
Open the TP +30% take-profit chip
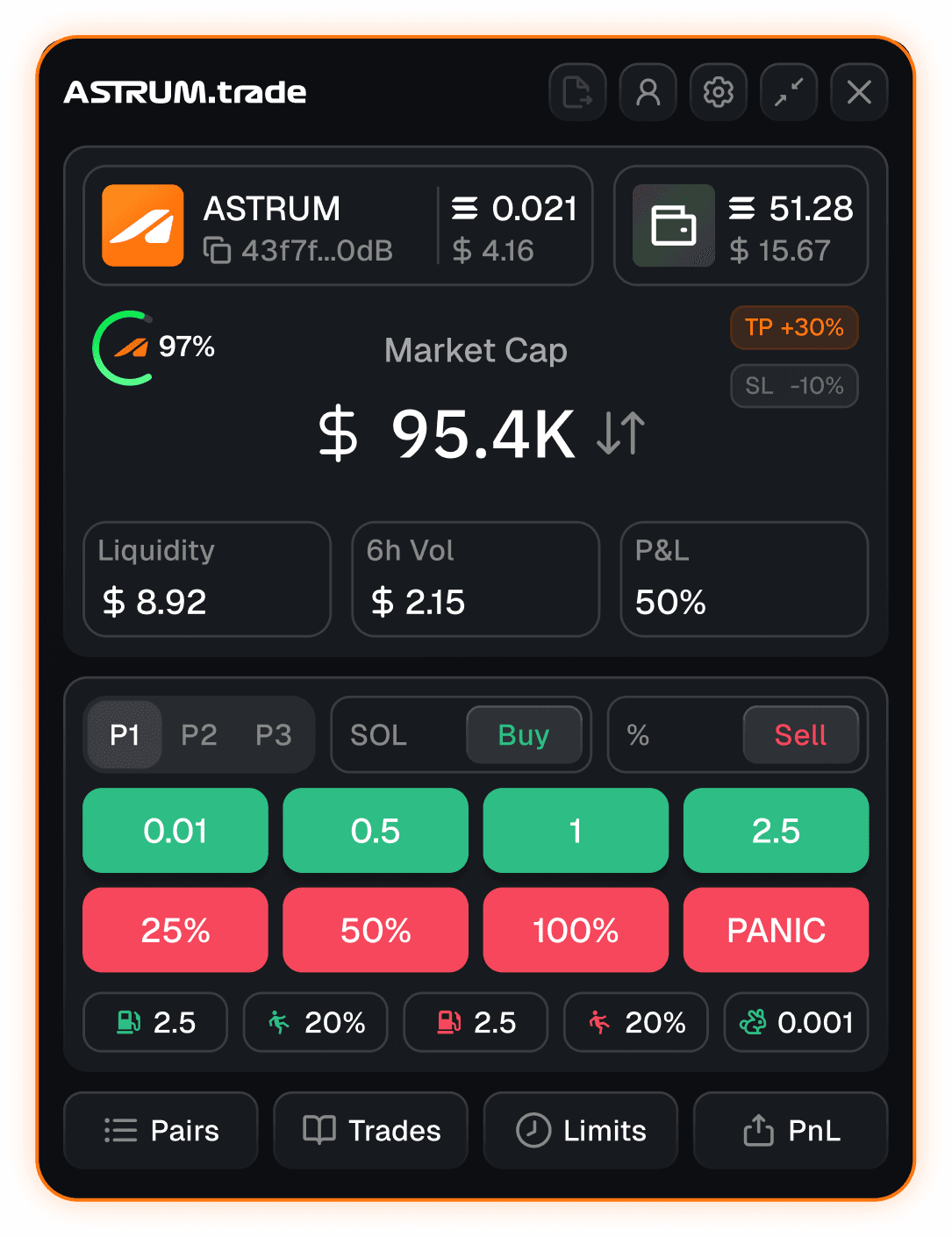click(794, 328)
